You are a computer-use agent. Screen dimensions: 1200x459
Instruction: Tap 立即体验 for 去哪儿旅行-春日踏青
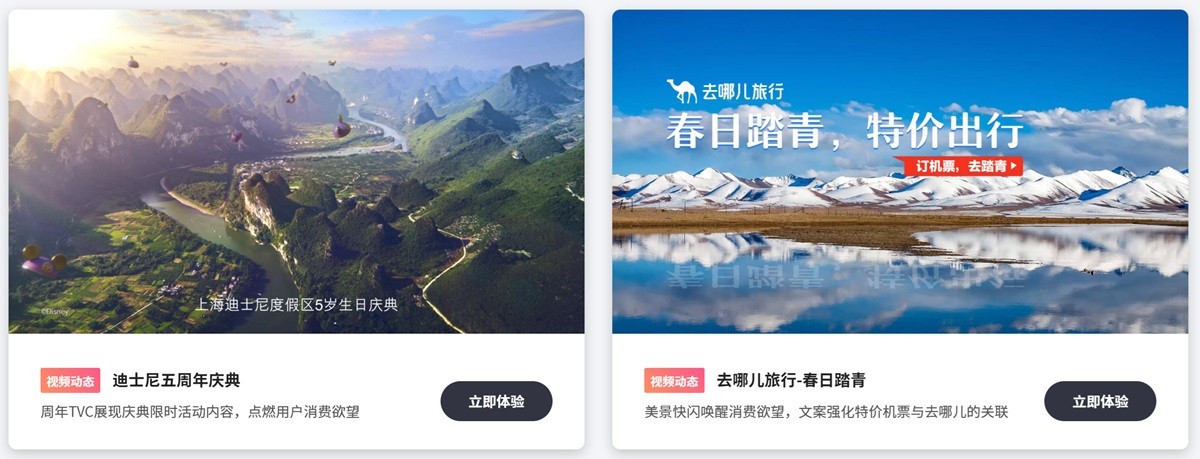[x=1100, y=401]
